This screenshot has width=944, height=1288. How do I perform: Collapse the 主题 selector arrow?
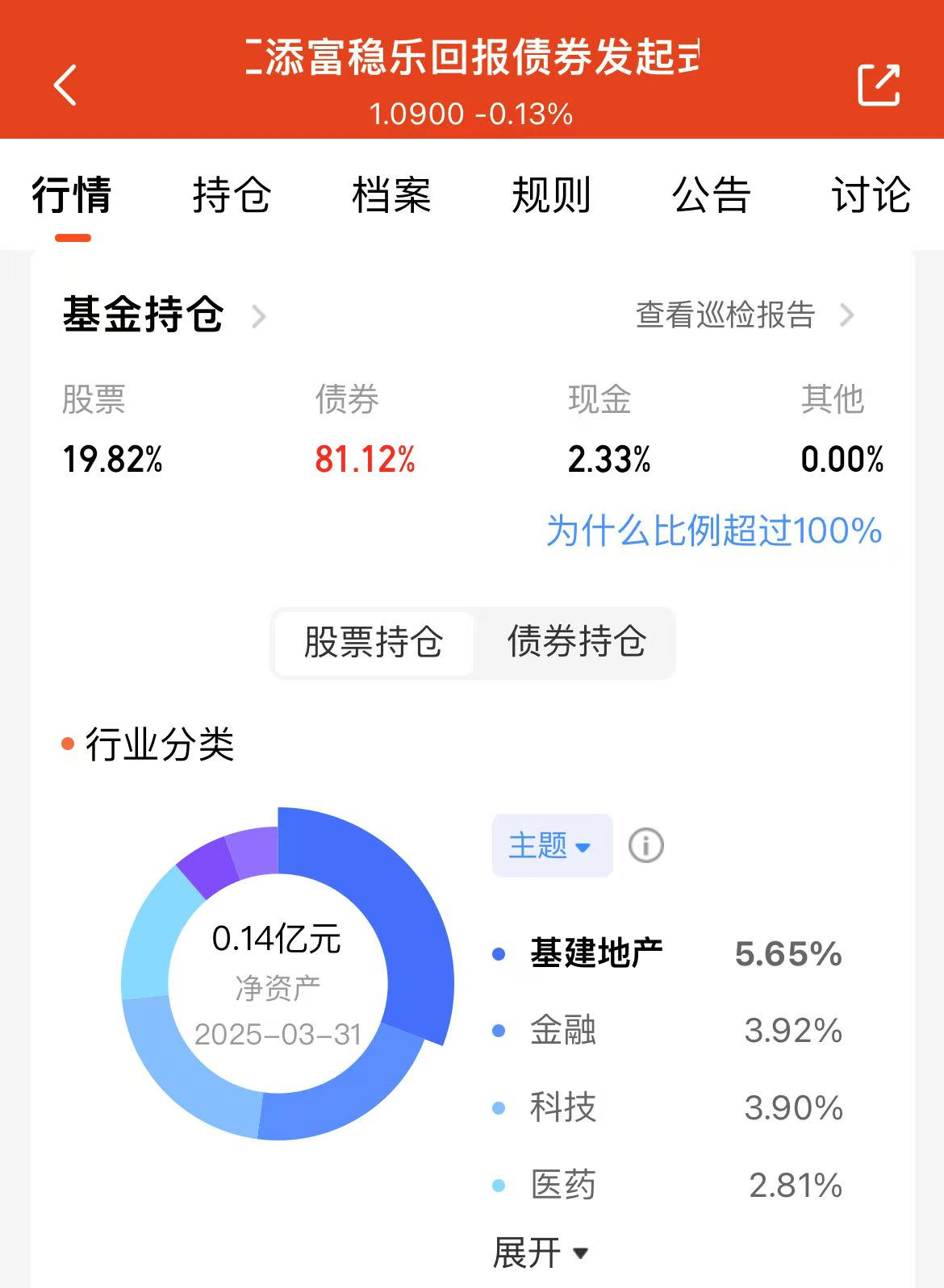(583, 847)
